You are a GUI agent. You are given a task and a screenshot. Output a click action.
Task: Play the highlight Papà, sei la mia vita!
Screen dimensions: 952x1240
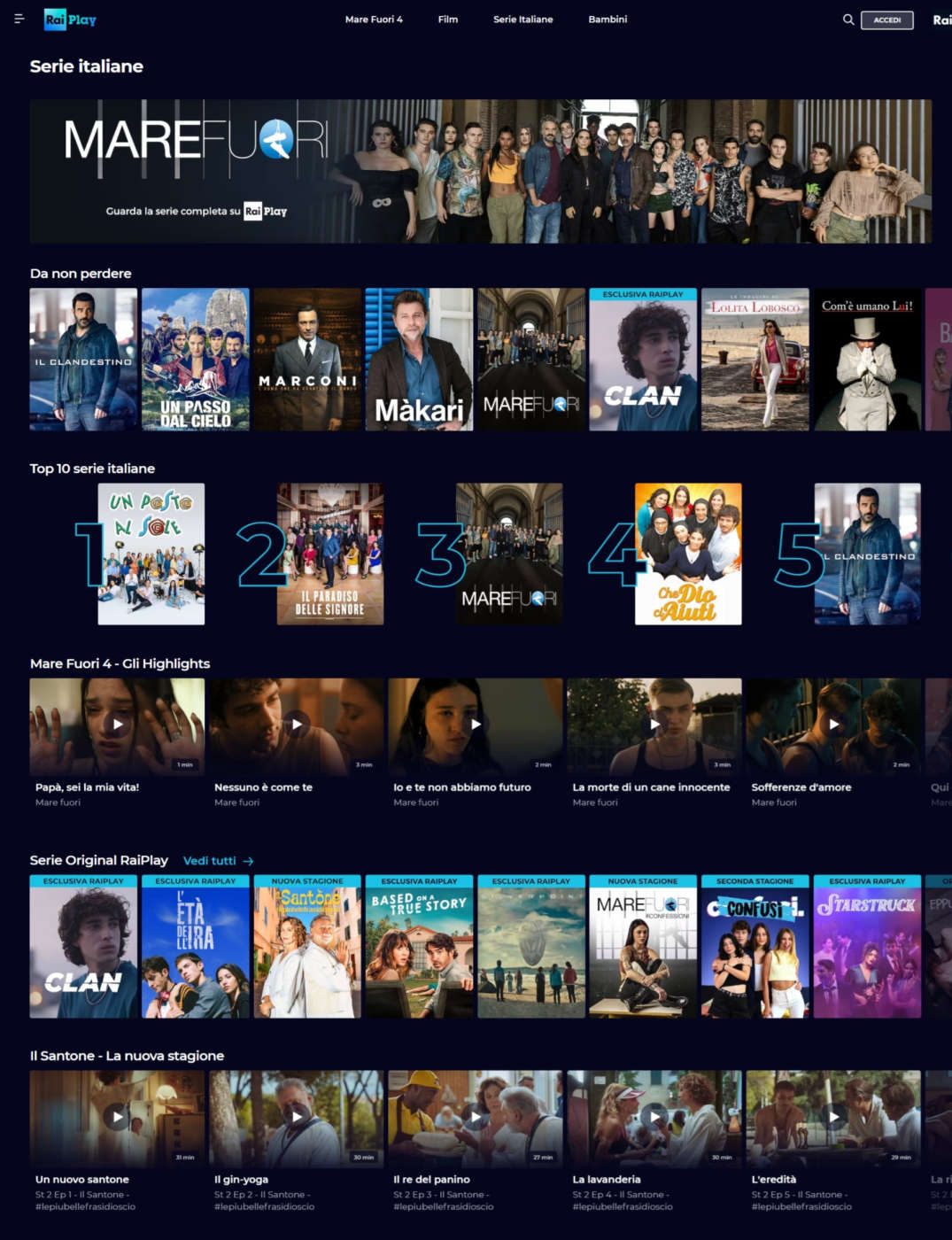117,725
